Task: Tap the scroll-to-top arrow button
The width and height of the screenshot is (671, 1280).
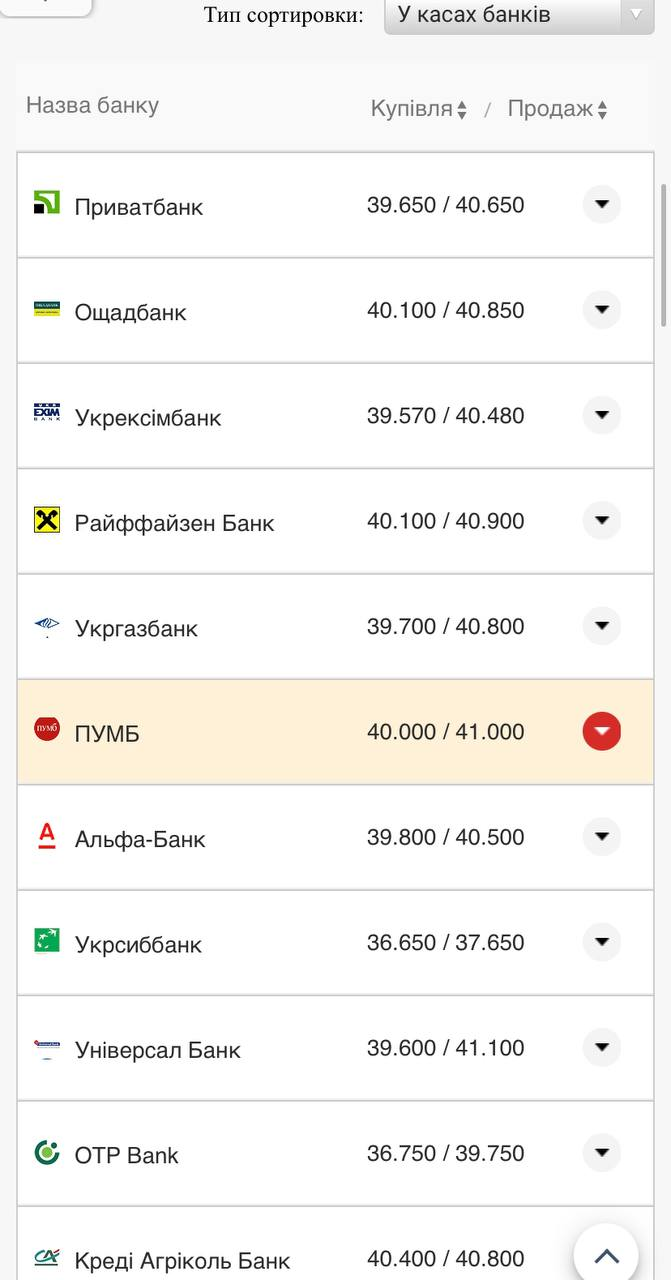Action: coord(606,1255)
